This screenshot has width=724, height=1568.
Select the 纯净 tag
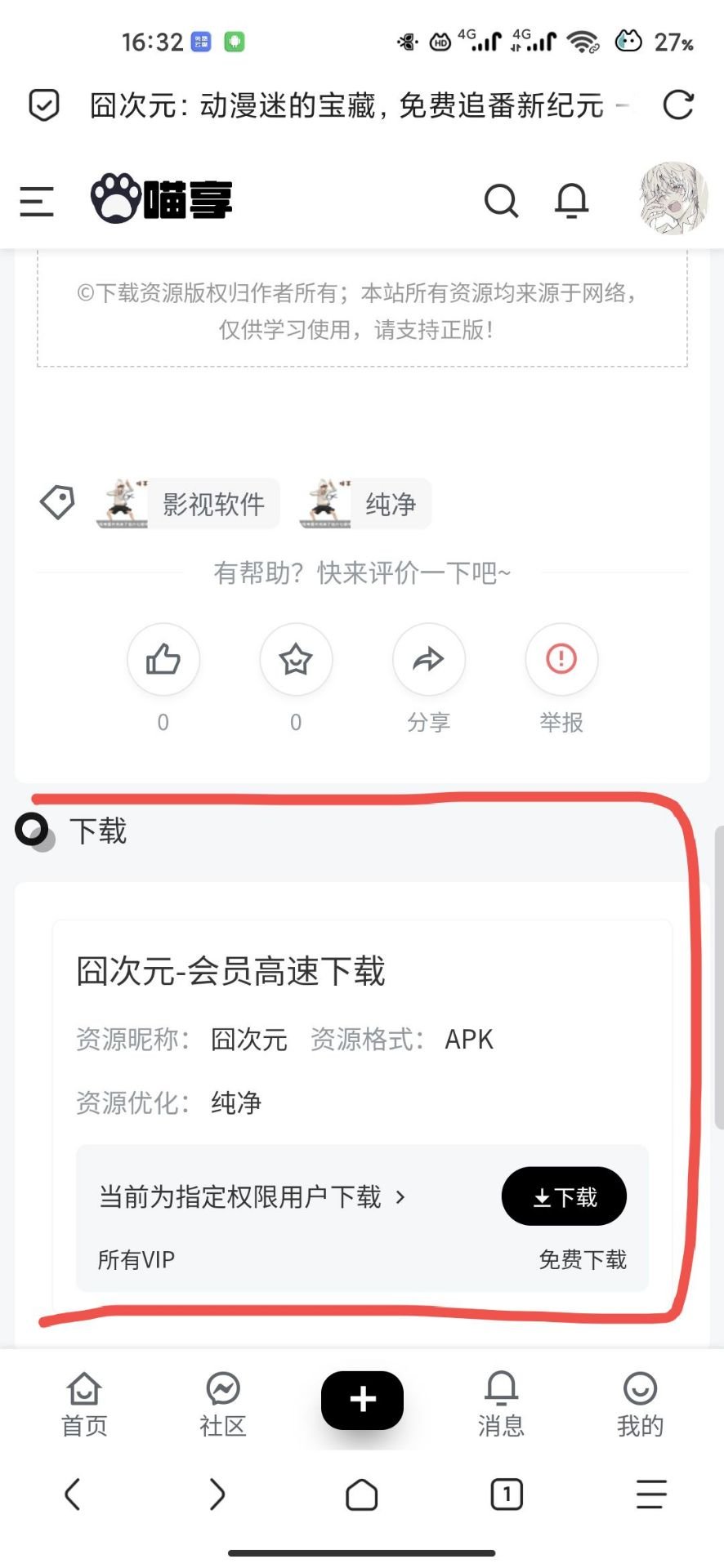pos(367,504)
